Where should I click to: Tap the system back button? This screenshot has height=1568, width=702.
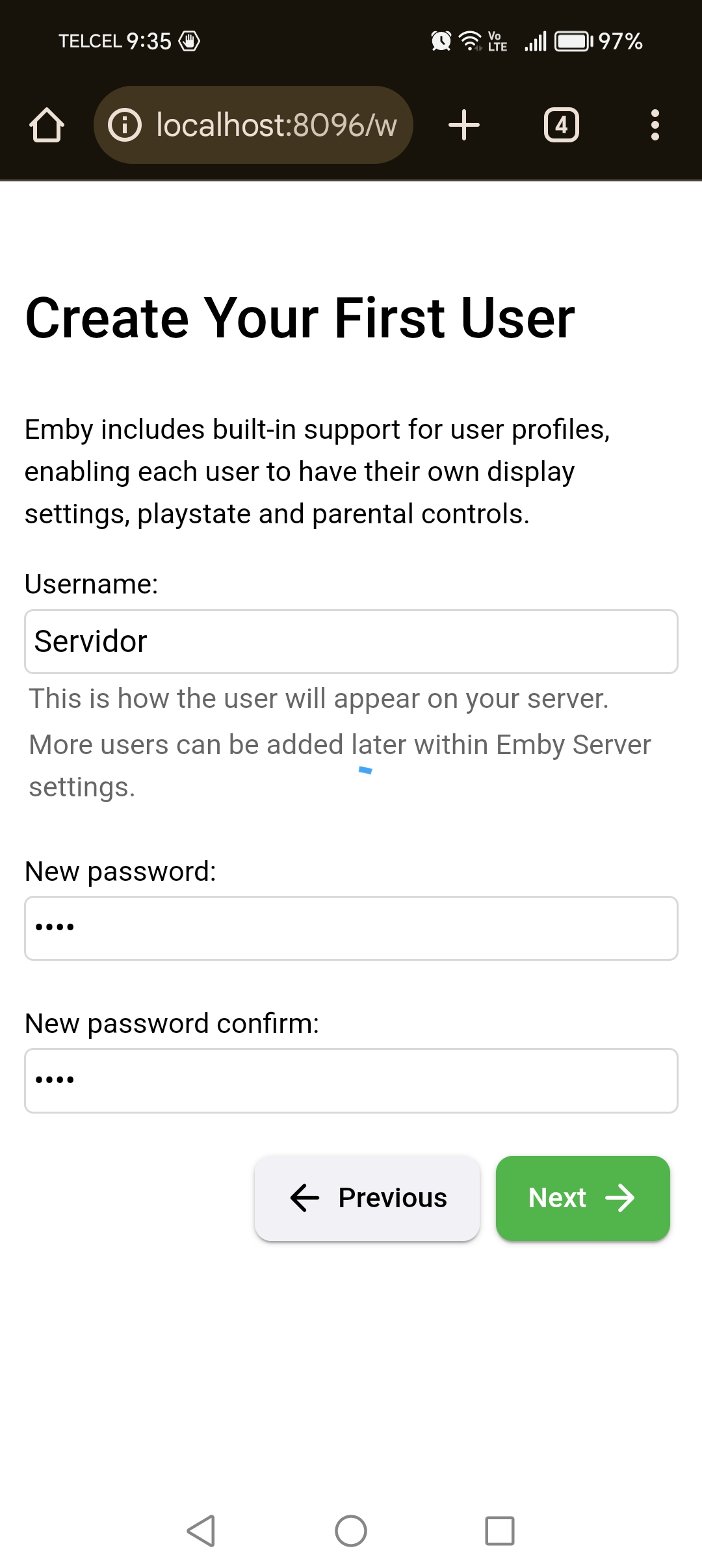[201, 1530]
